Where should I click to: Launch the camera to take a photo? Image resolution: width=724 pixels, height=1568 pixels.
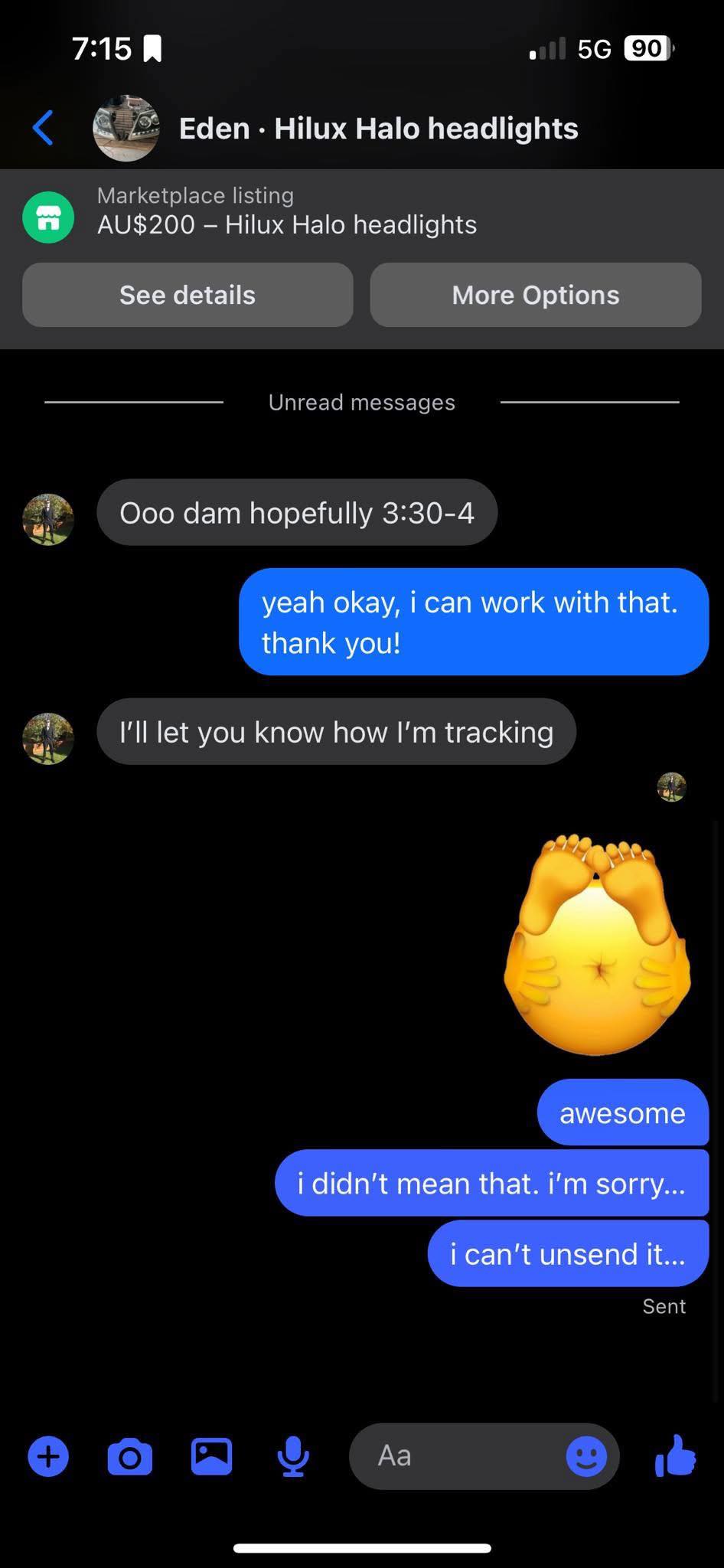coord(130,1456)
